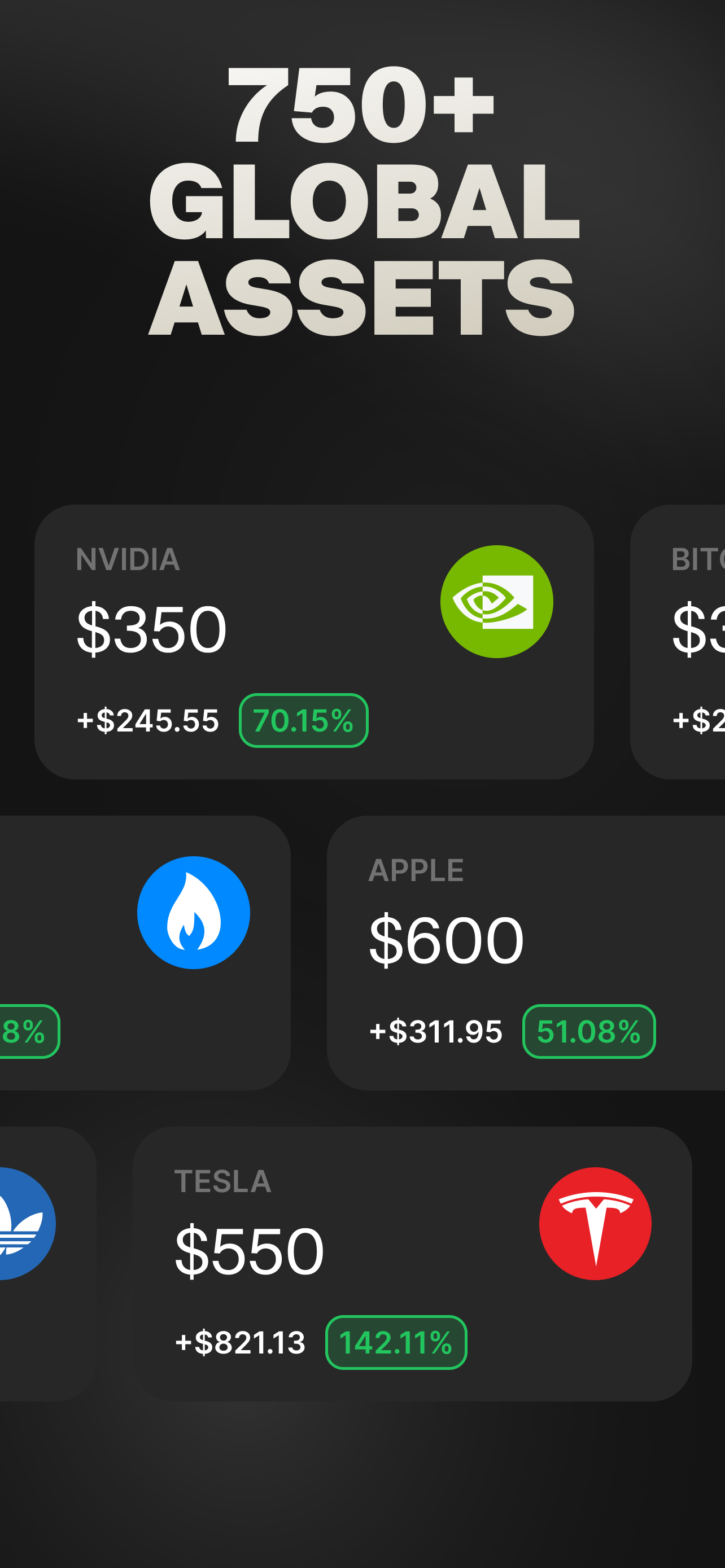Viewport: 725px width, 1568px height.
Task: Click the TESLA card title
Action: click(x=224, y=1181)
